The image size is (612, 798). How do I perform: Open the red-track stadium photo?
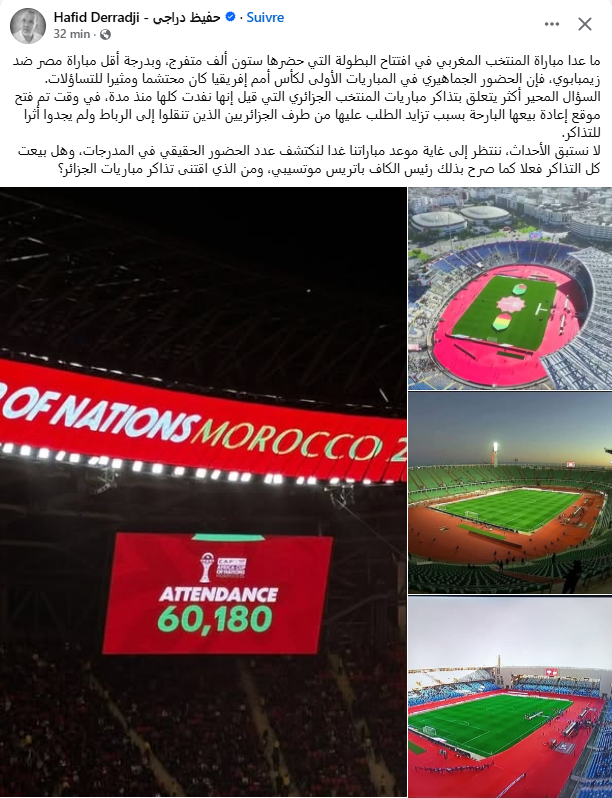(510, 697)
